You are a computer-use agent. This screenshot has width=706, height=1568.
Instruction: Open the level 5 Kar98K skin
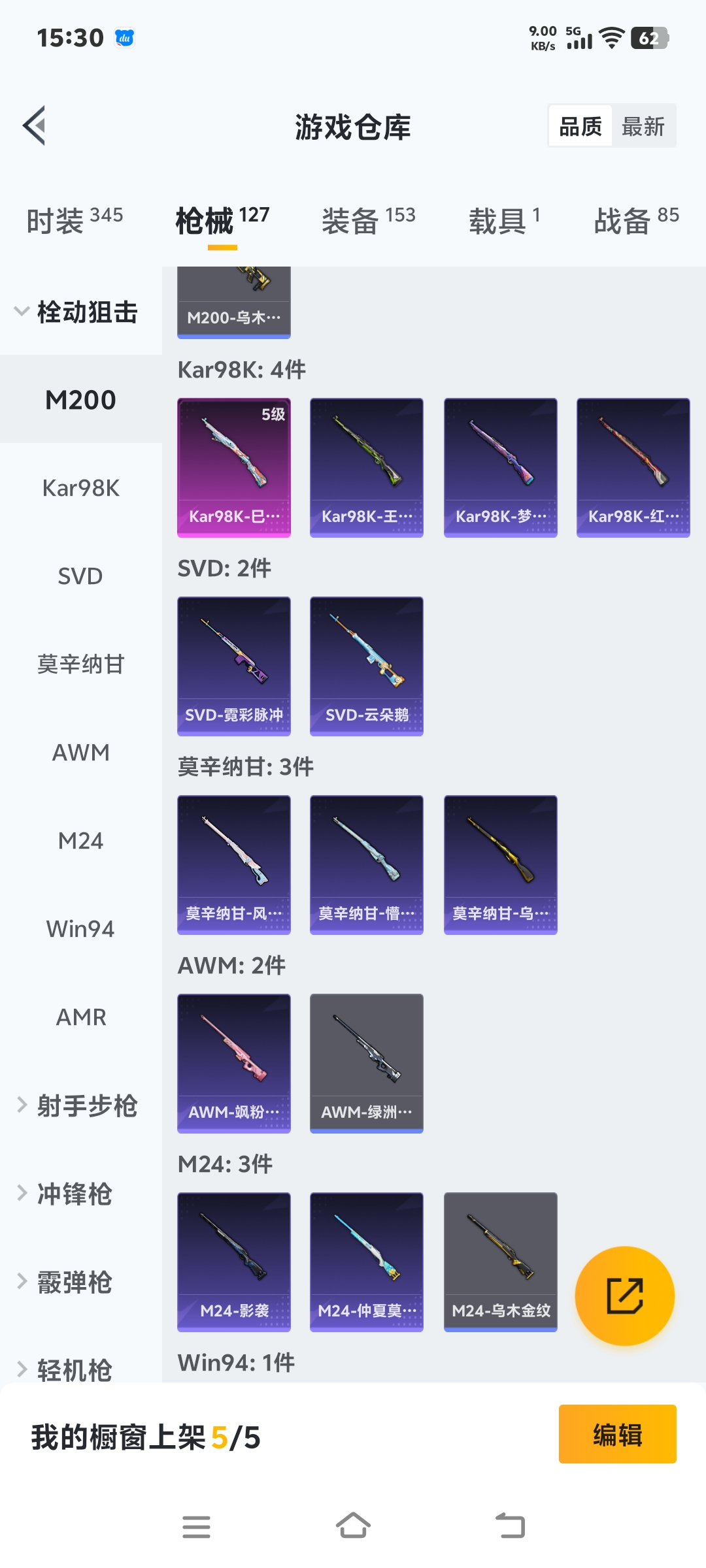[234, 467]
